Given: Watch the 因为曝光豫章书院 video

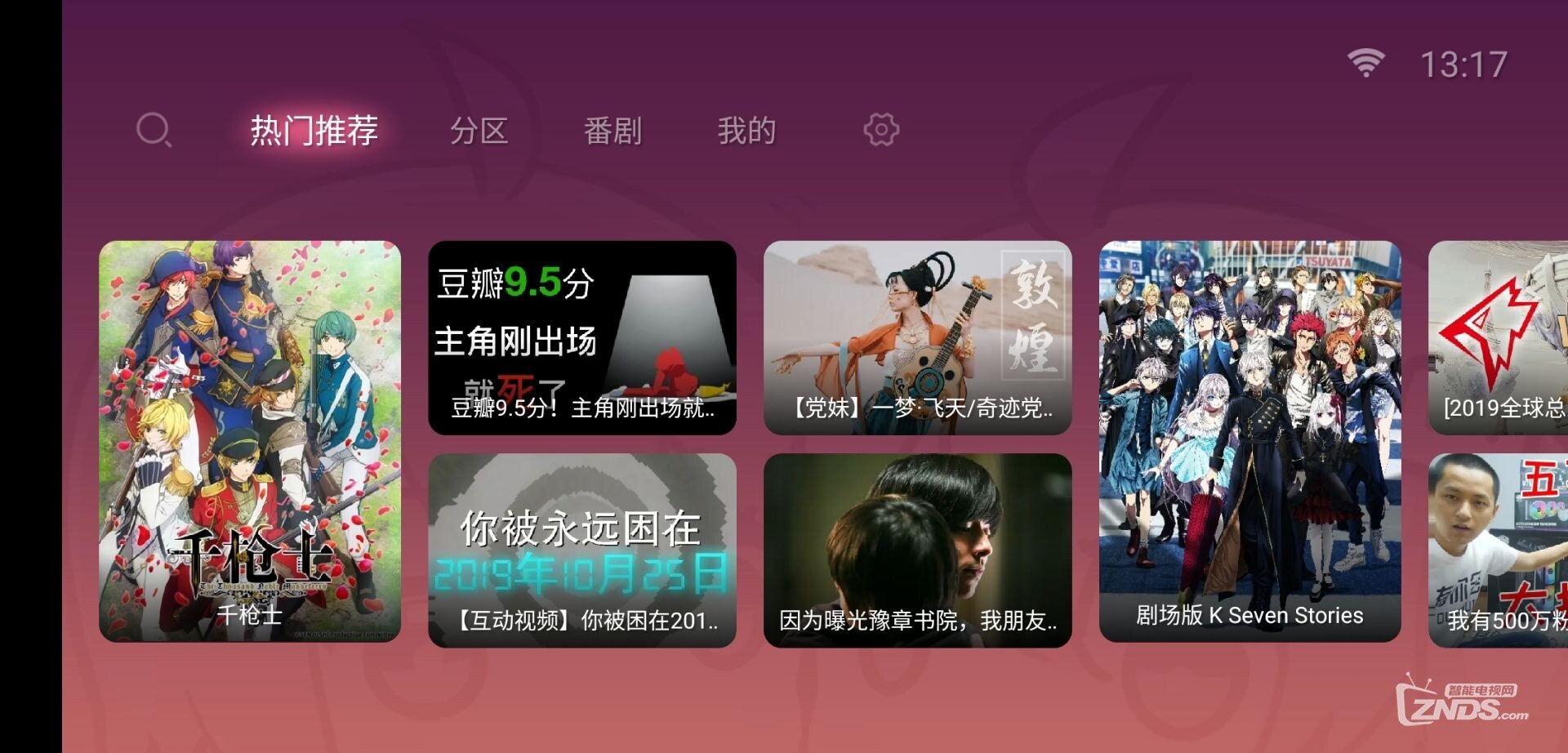Looking at the screenshot, I should (917, 550).
